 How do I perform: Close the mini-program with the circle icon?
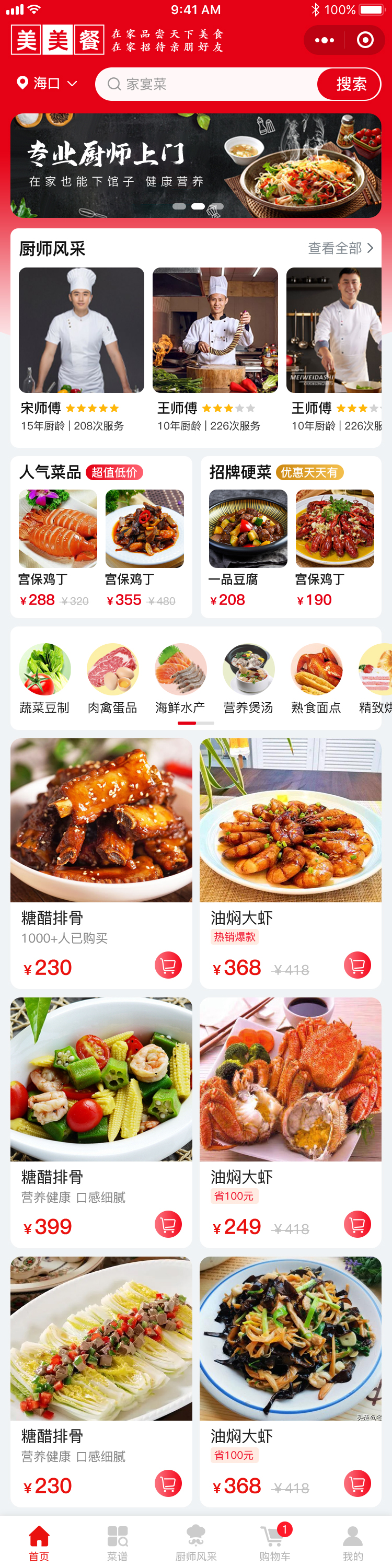coord(365,40)
